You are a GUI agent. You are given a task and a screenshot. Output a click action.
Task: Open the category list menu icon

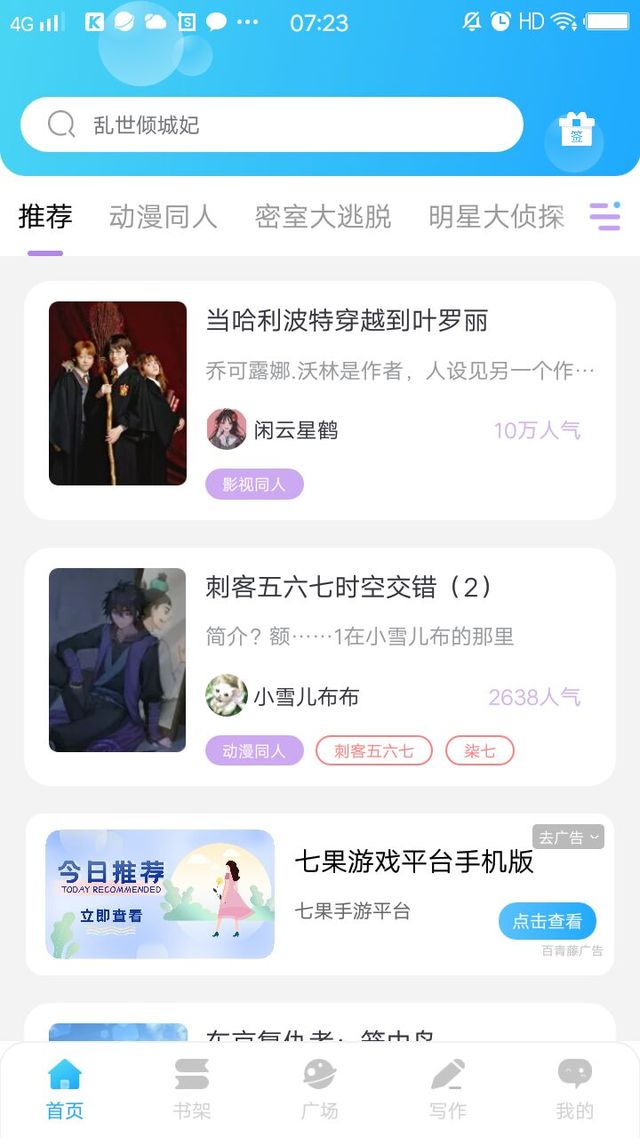click(x=604, y=216)
